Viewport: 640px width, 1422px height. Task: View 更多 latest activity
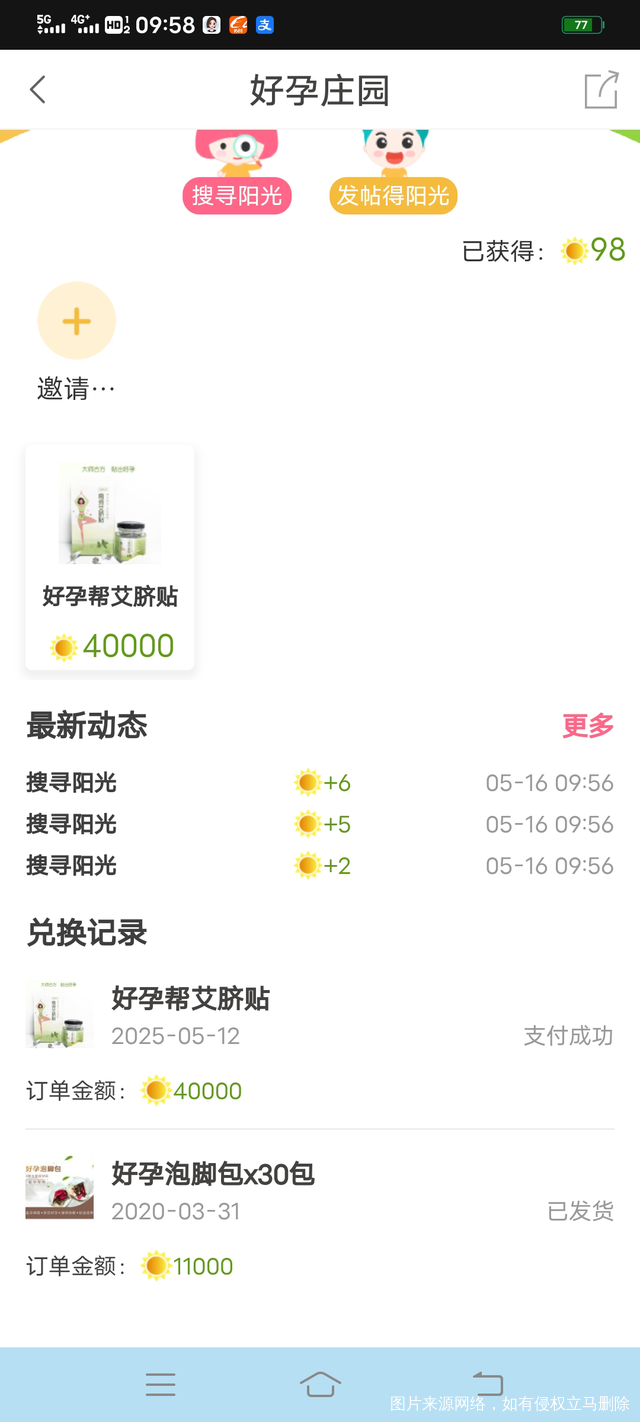588,725
